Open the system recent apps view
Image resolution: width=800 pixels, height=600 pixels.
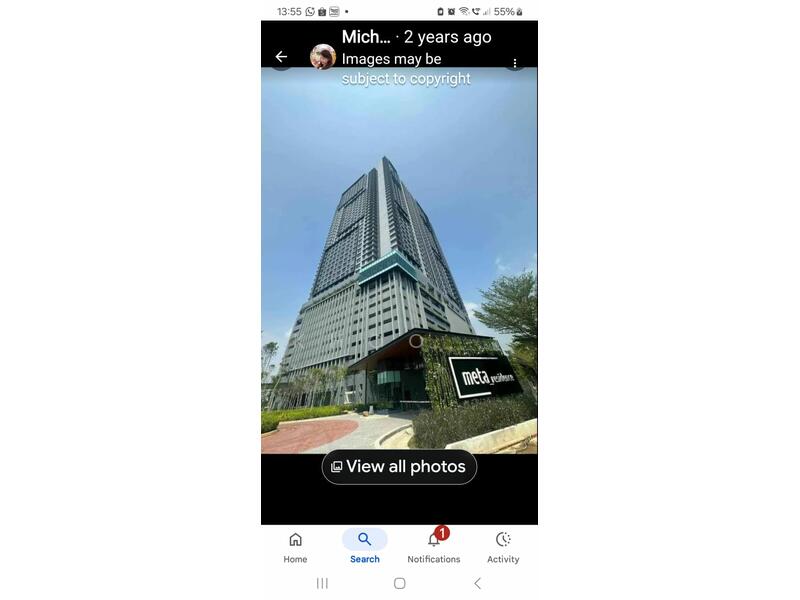tap(322, 583)
